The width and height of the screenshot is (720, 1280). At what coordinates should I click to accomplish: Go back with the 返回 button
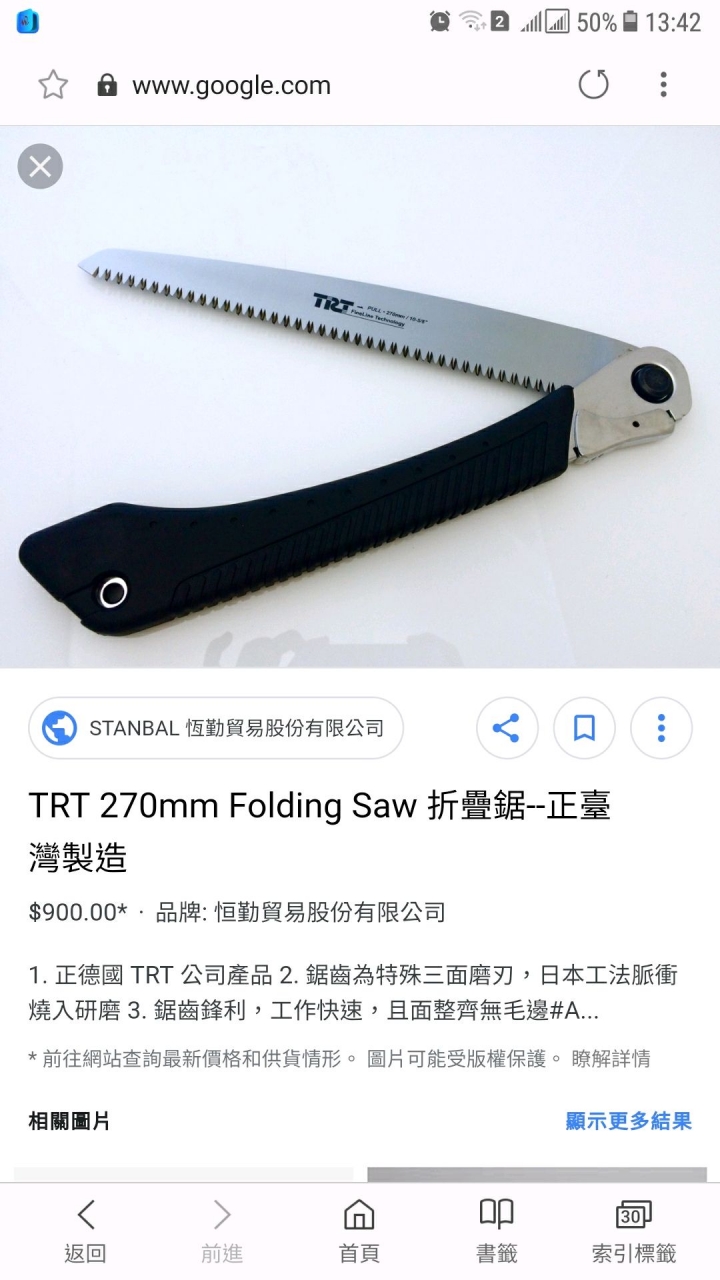(85, 1231)
